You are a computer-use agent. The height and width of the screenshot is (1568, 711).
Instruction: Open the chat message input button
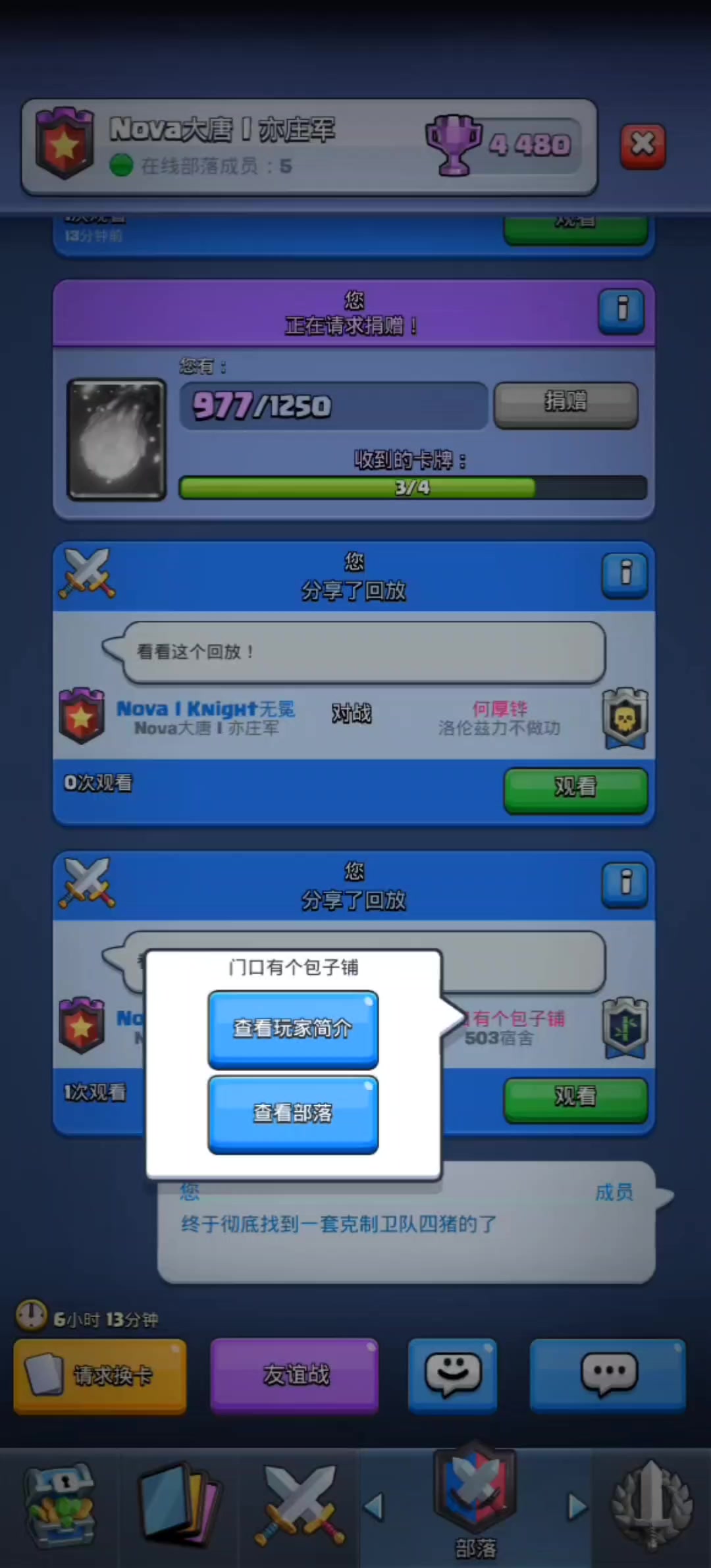click(x=608, y=1376)
